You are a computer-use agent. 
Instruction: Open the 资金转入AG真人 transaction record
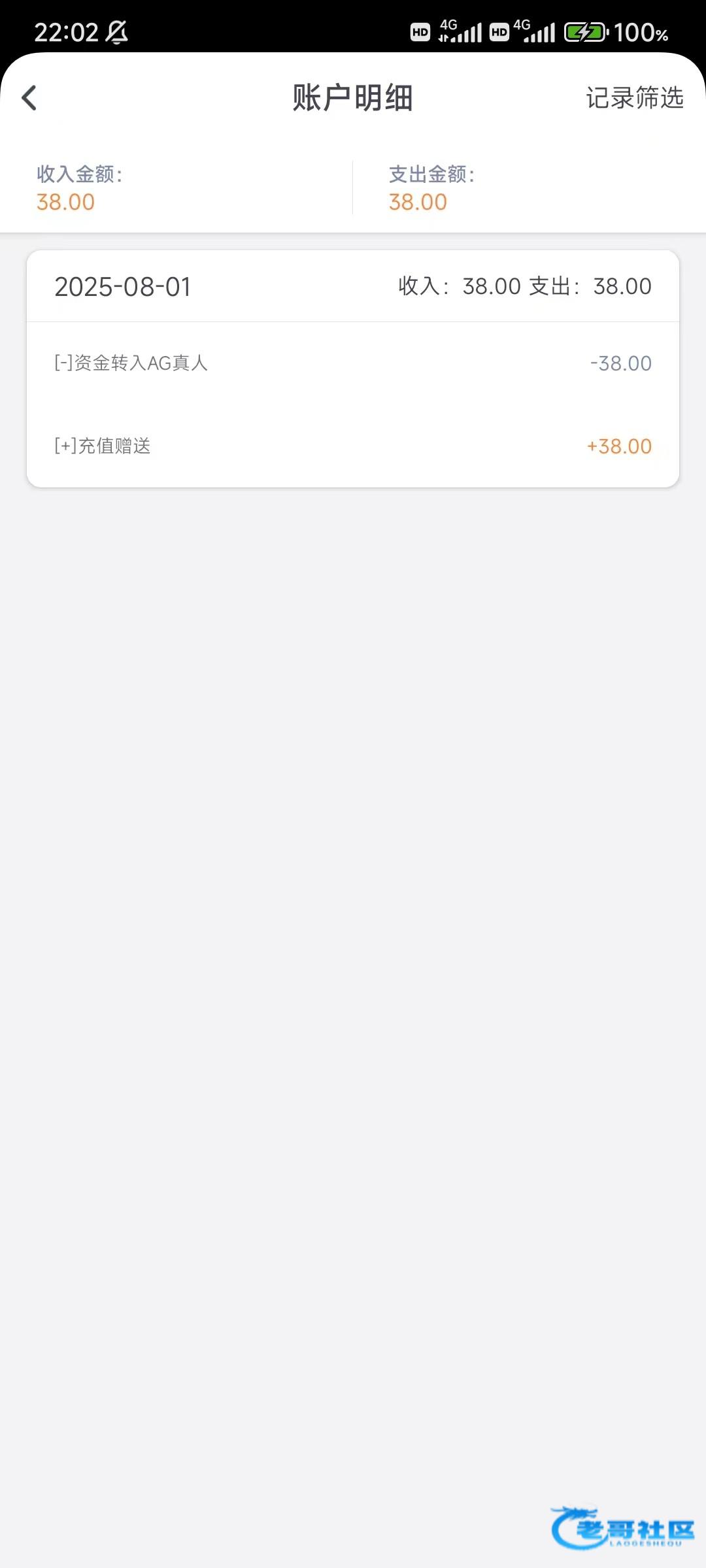point(353,363)
